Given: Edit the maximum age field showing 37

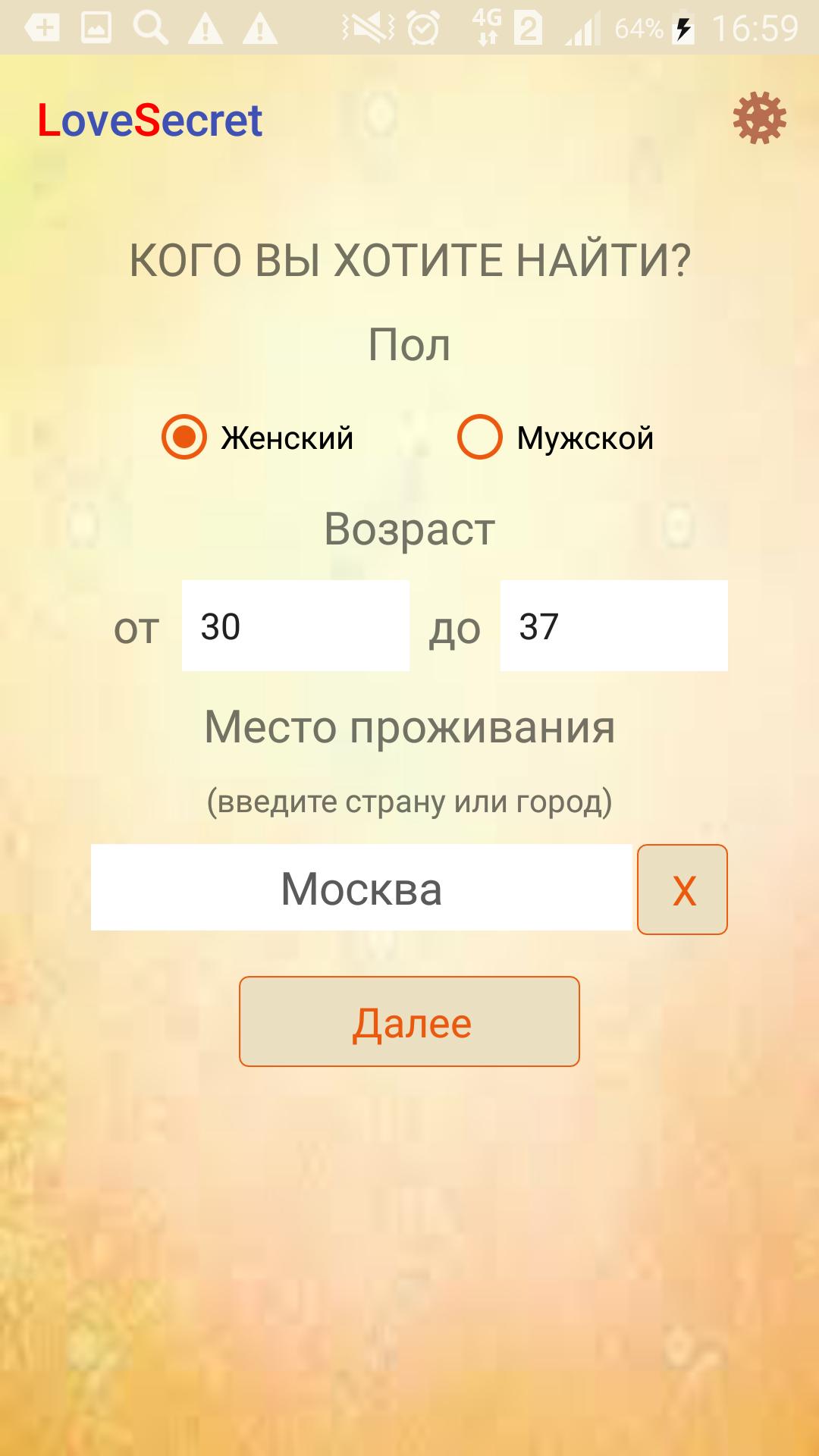Looking at the screenshot, I should point(613,626).
